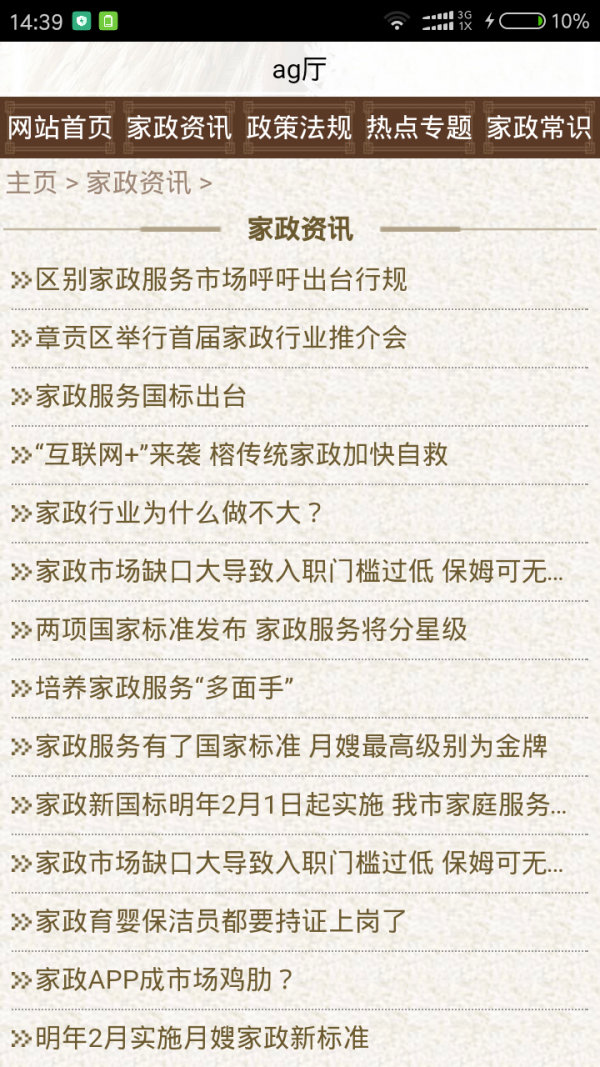View 月嫂最高级别为金牌 article

pos(291,746)
